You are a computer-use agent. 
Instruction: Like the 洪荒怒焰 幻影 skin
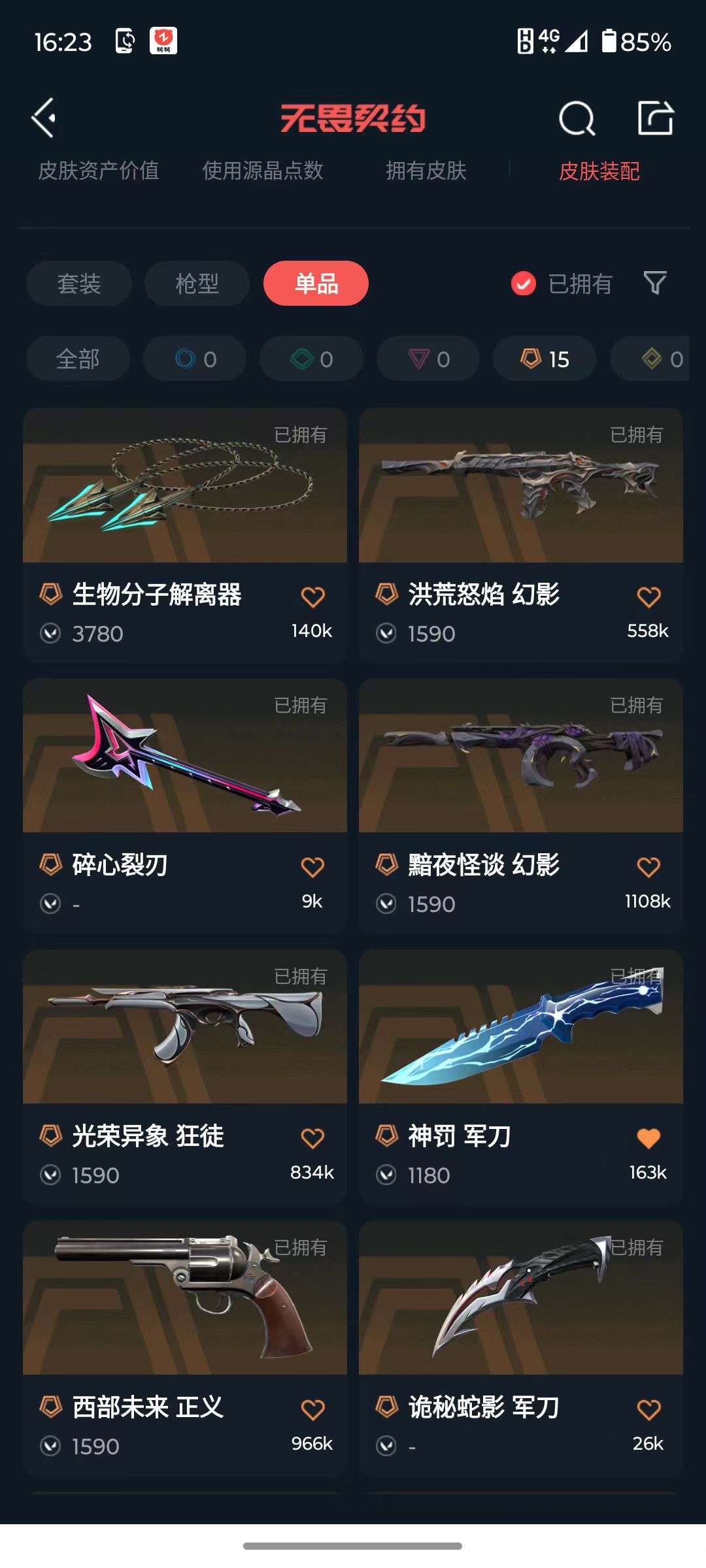[x=648, y=596]
